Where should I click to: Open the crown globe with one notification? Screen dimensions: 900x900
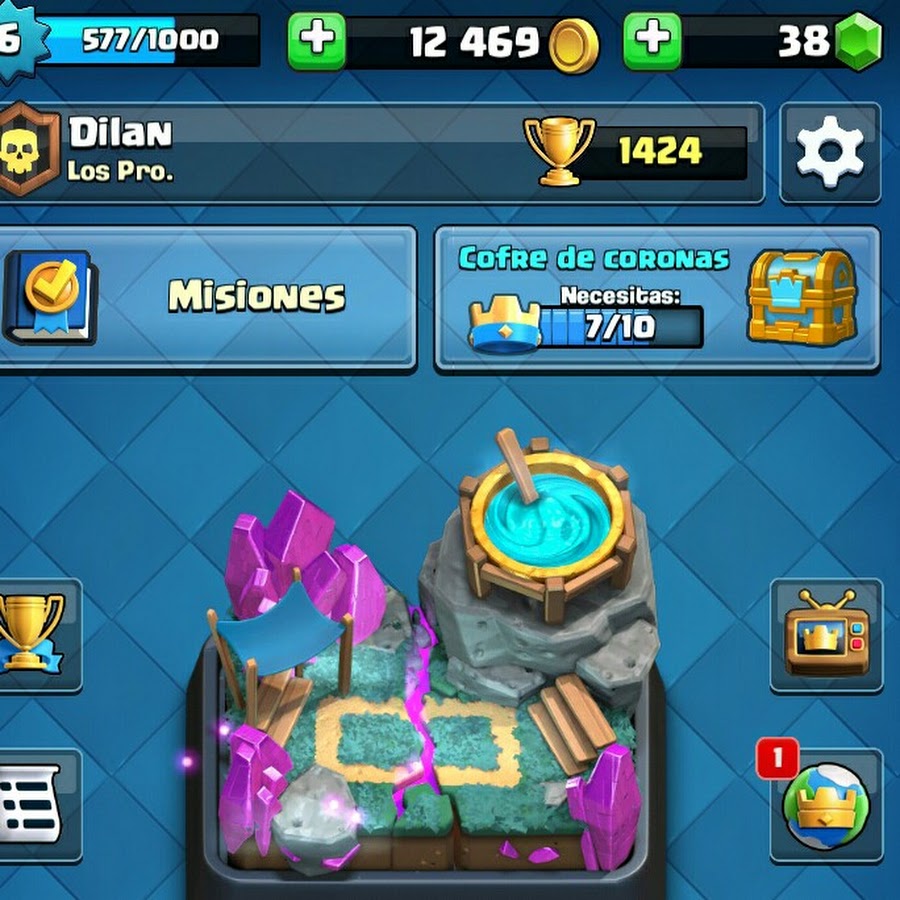[826, 805]
